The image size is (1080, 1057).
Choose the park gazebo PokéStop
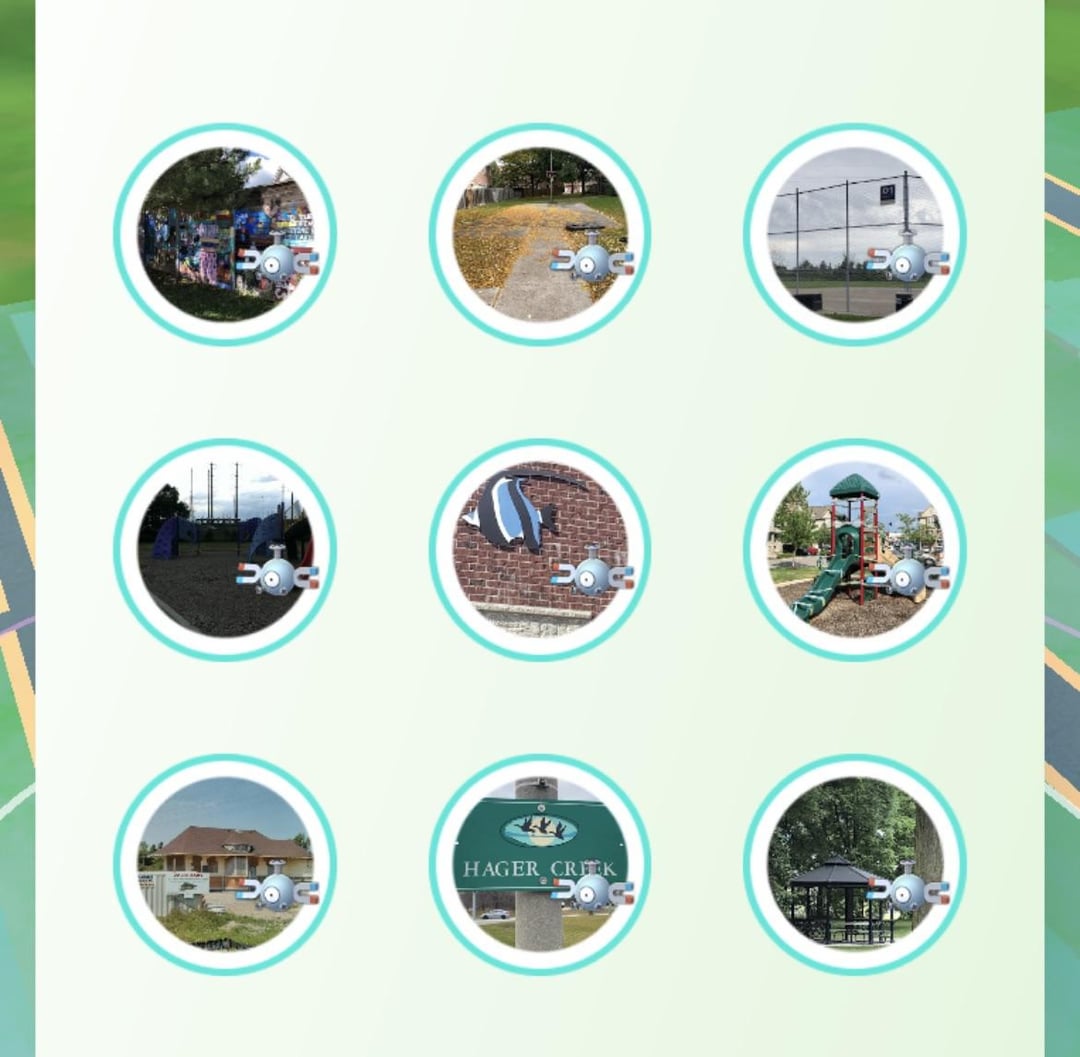click(854, 864)
